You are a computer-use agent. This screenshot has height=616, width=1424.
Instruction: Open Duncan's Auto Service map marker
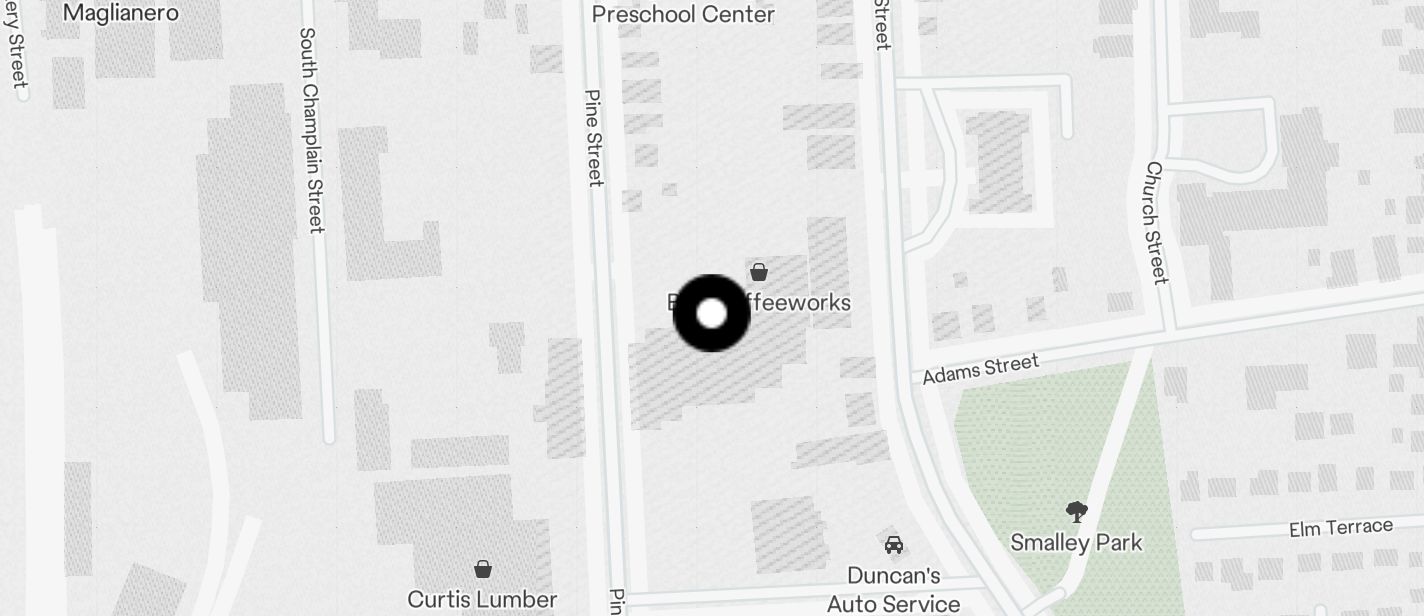[x=894, y=545]
